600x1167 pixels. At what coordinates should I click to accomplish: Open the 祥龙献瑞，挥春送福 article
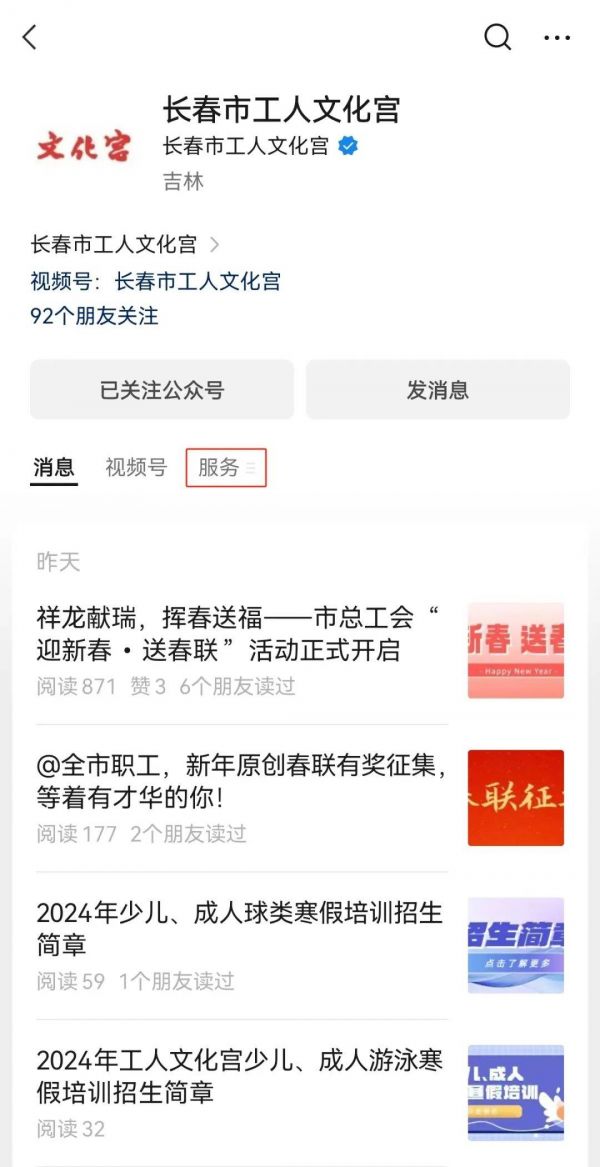pos(300,650)
